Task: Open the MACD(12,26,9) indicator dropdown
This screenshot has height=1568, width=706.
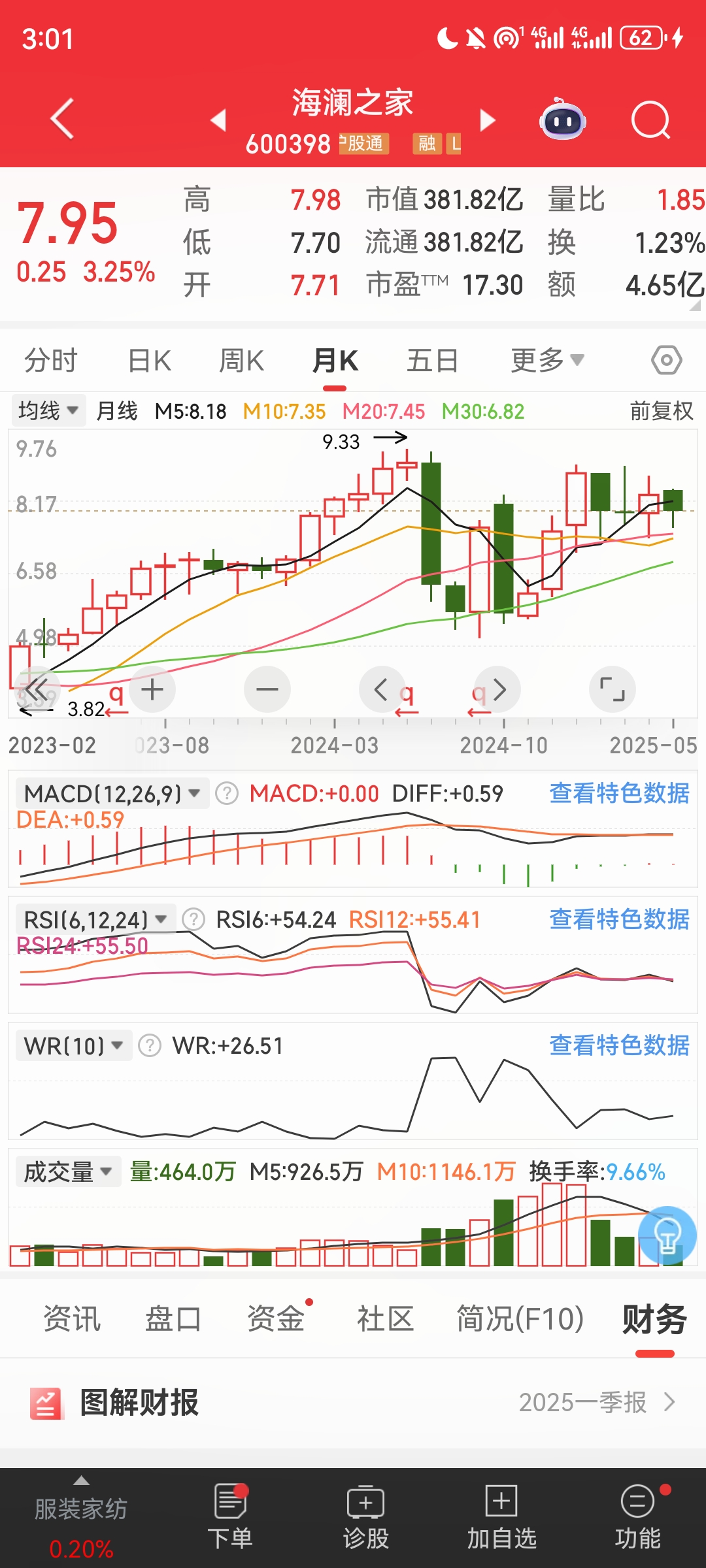Action: [112, 793]
